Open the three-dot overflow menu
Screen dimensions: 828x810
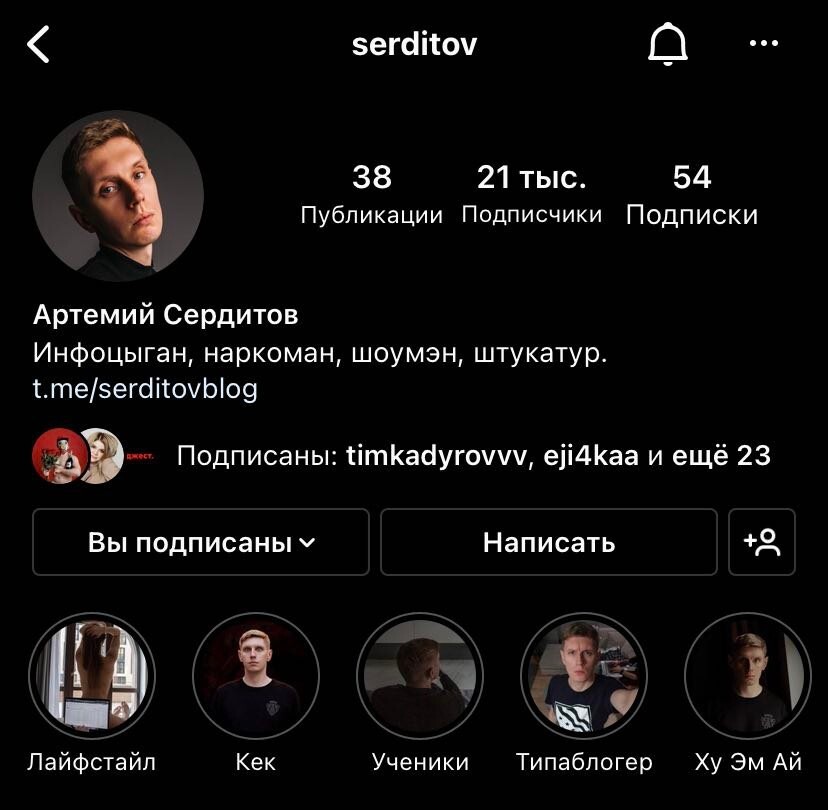pos(764,44)
